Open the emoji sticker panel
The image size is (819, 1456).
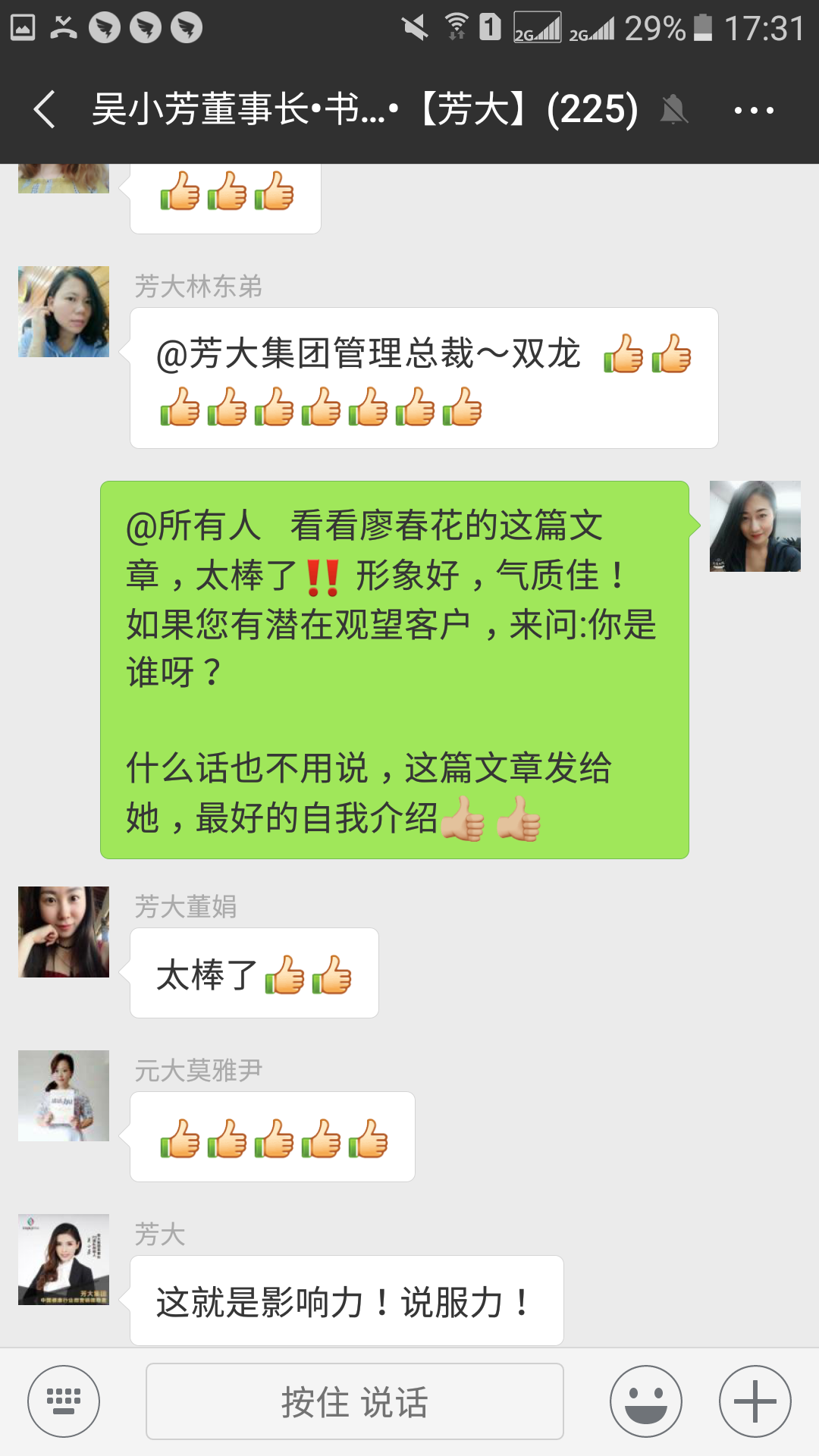tap(646, 1401)
